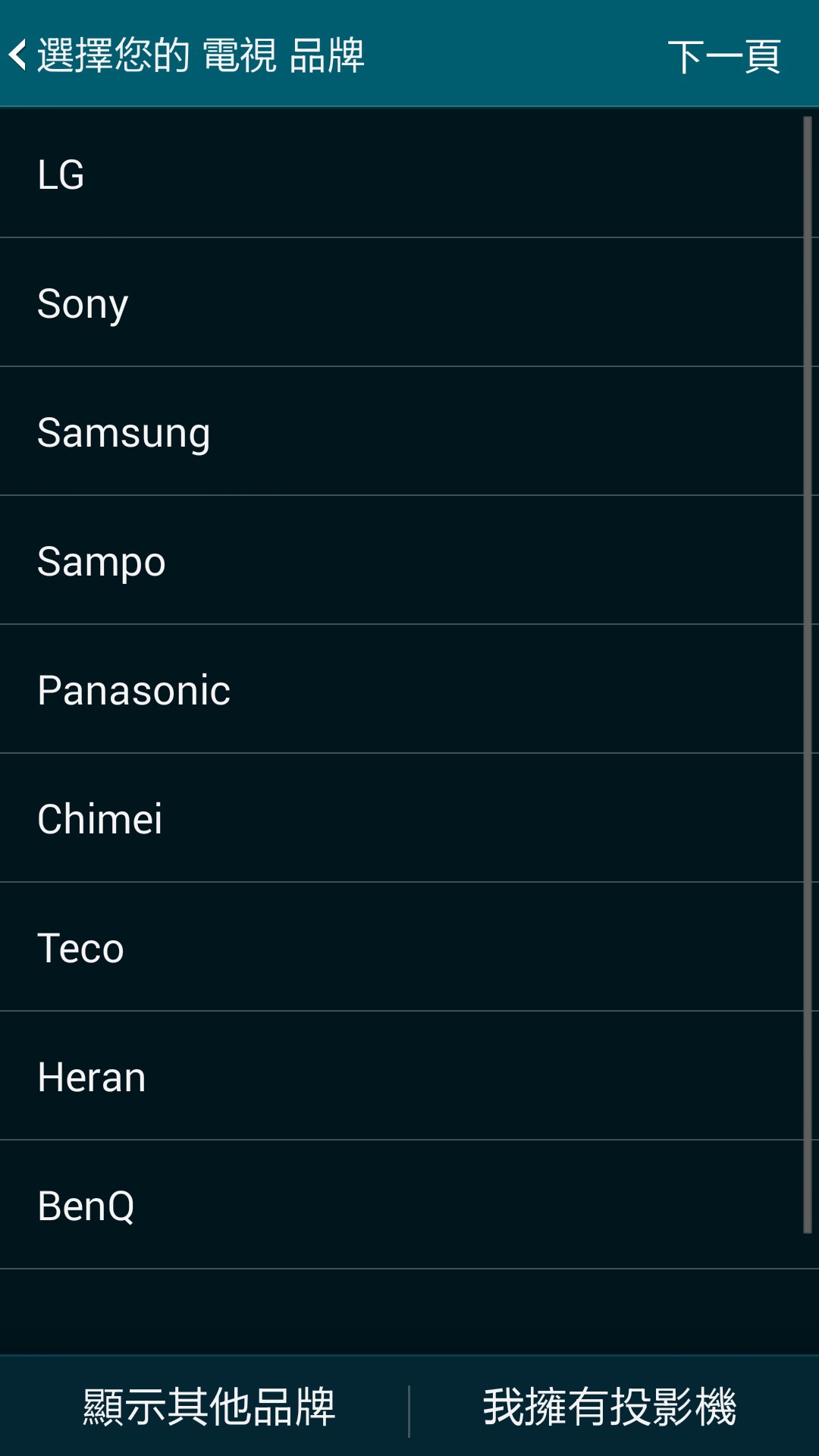
Task: Go back using the header arrow
Action: (x=18, y=55)
